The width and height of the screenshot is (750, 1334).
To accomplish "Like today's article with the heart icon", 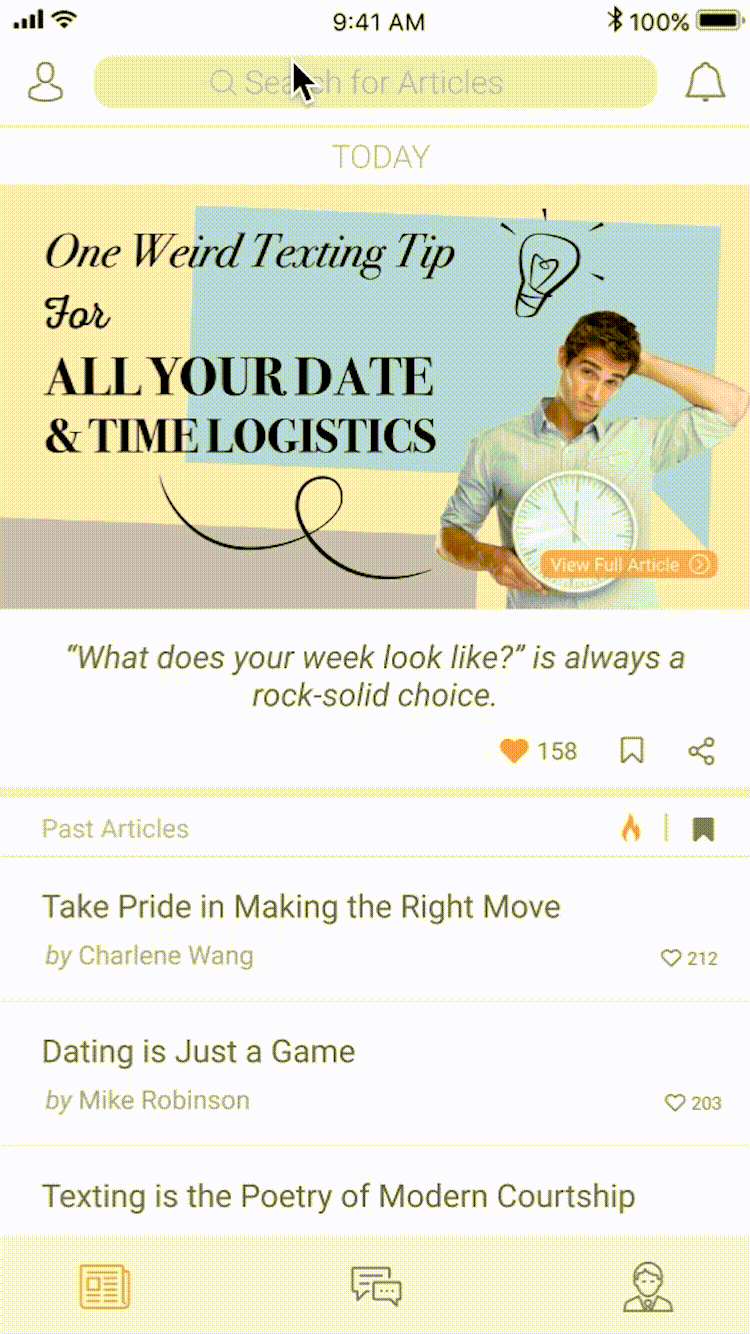I will pos(514,751).
